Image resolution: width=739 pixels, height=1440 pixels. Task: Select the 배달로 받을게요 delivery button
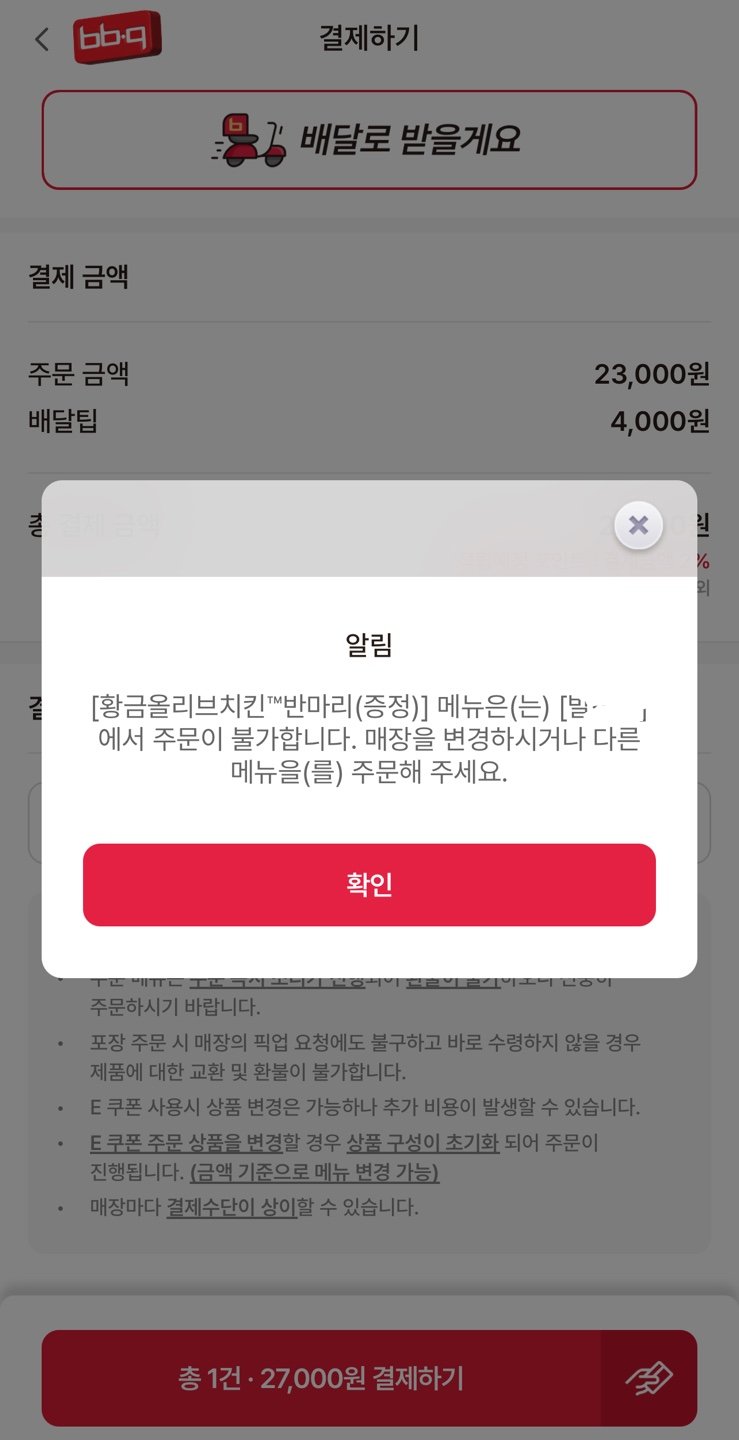[369, 140]
